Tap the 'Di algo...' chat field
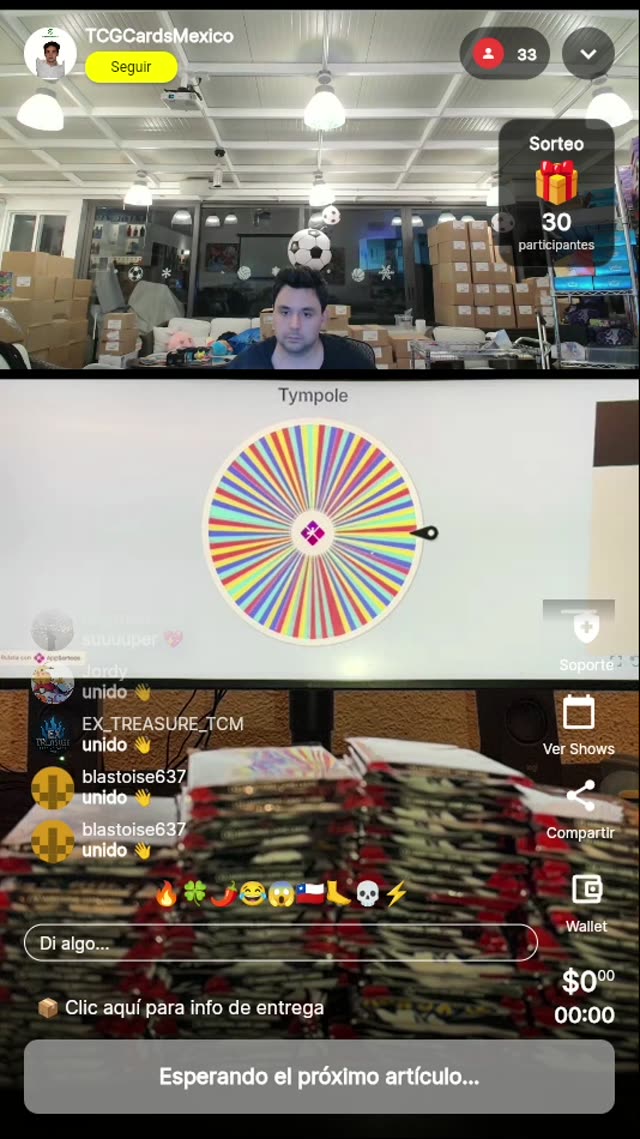This screenshot has height=1139, width=640. pos(280,943)
